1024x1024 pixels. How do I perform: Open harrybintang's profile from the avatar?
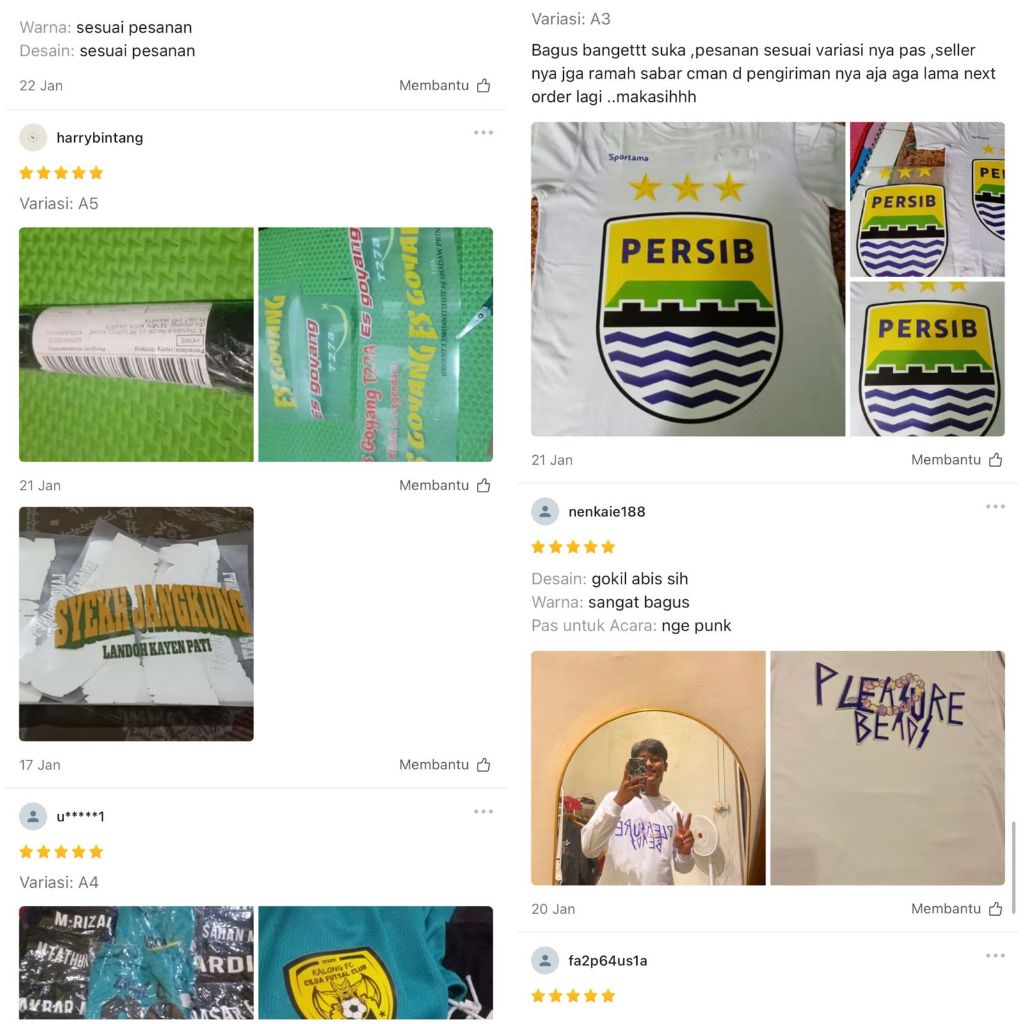coord(33,138)
